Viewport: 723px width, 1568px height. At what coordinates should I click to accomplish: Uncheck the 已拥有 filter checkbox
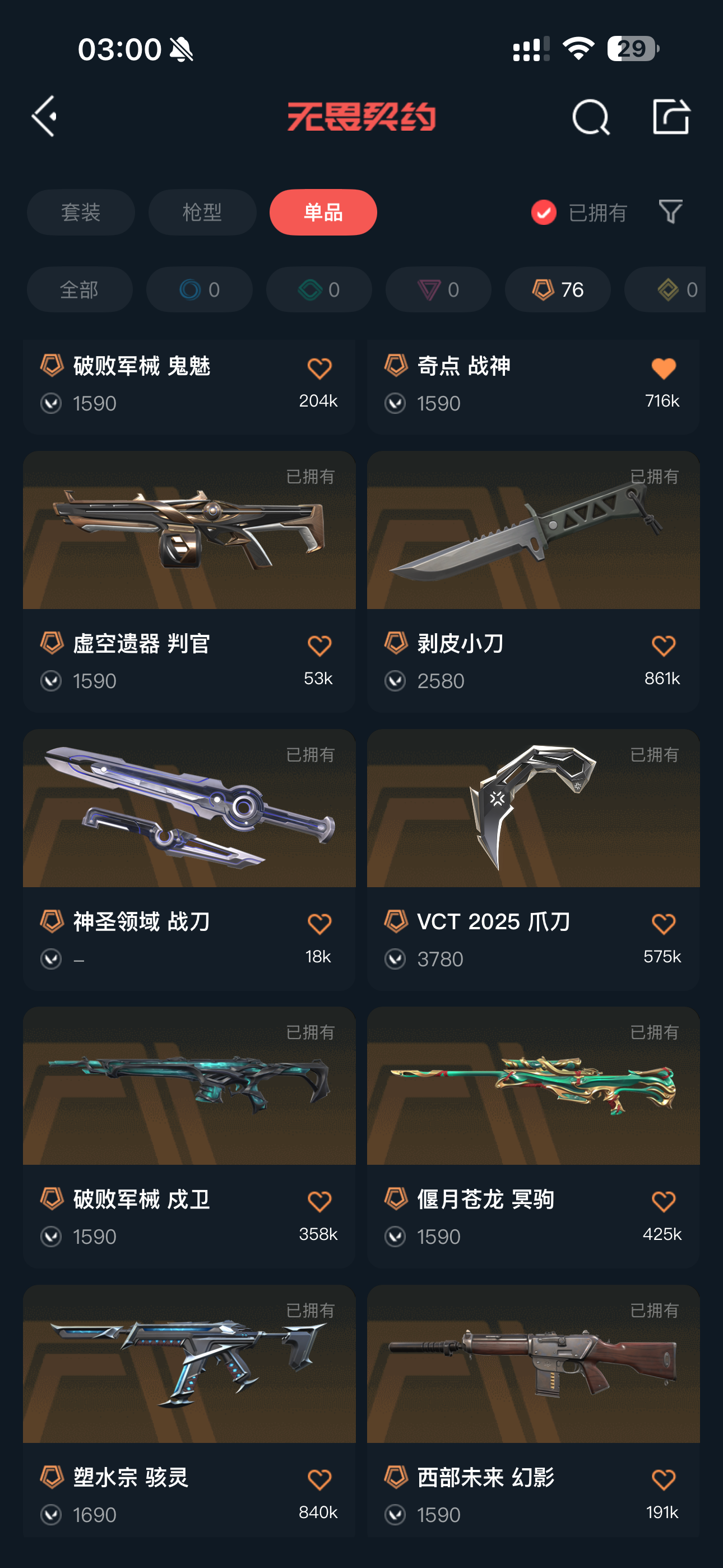[x=544, y=213]
